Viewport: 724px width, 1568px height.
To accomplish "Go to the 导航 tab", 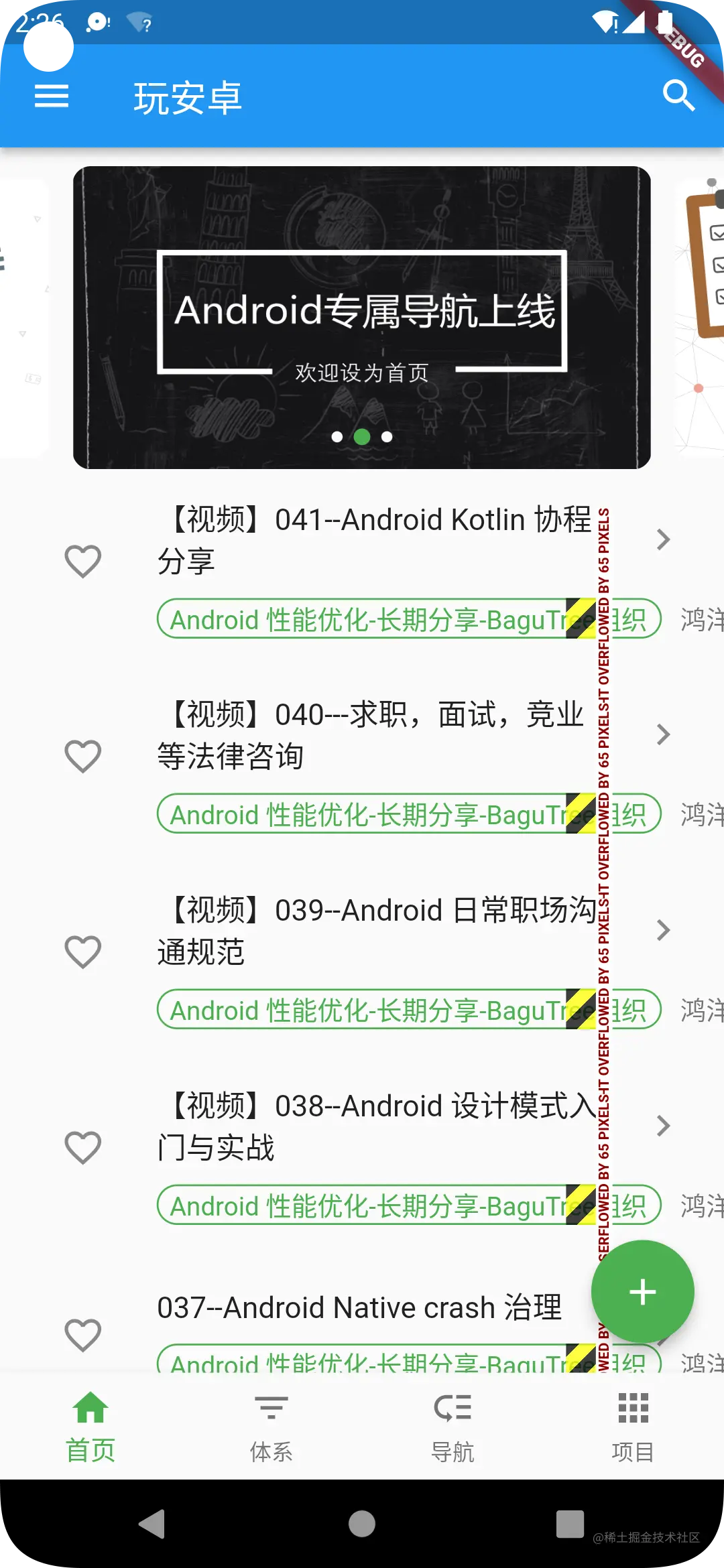I will (452, 1425).
